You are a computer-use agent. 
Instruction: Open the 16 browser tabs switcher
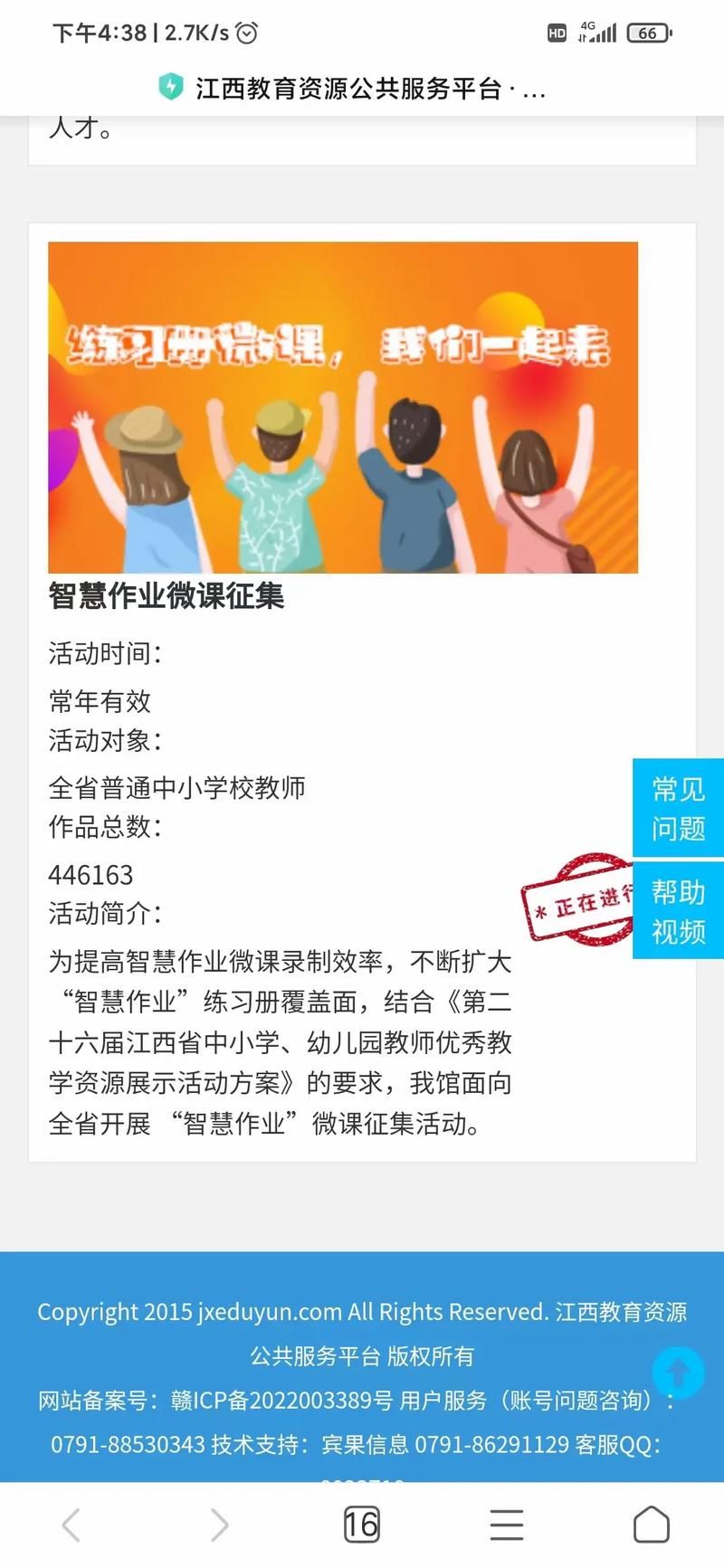point(361,1525)
